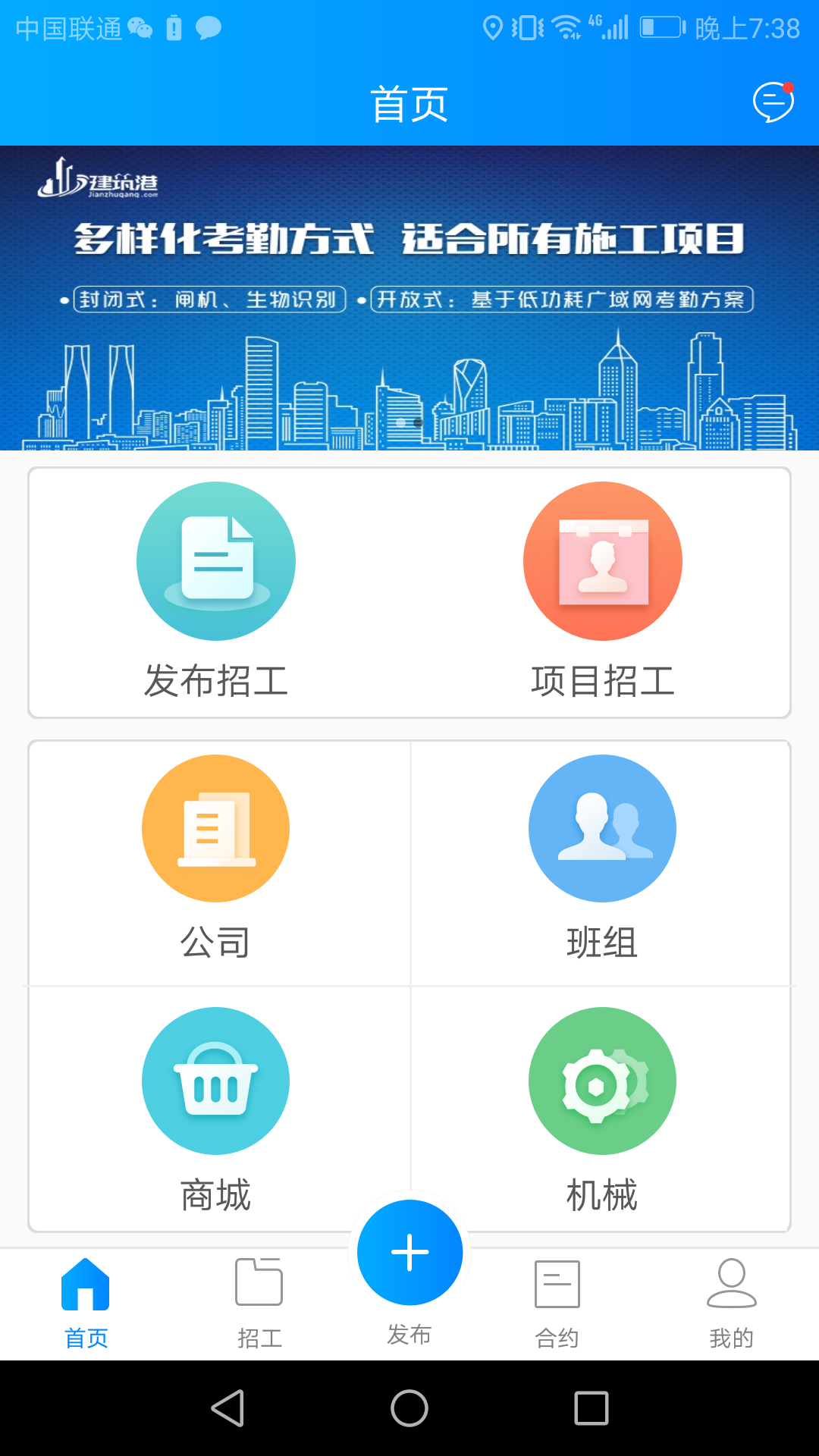Select the 首页 home icon in bottom bar

click(x=86, y=1284)
